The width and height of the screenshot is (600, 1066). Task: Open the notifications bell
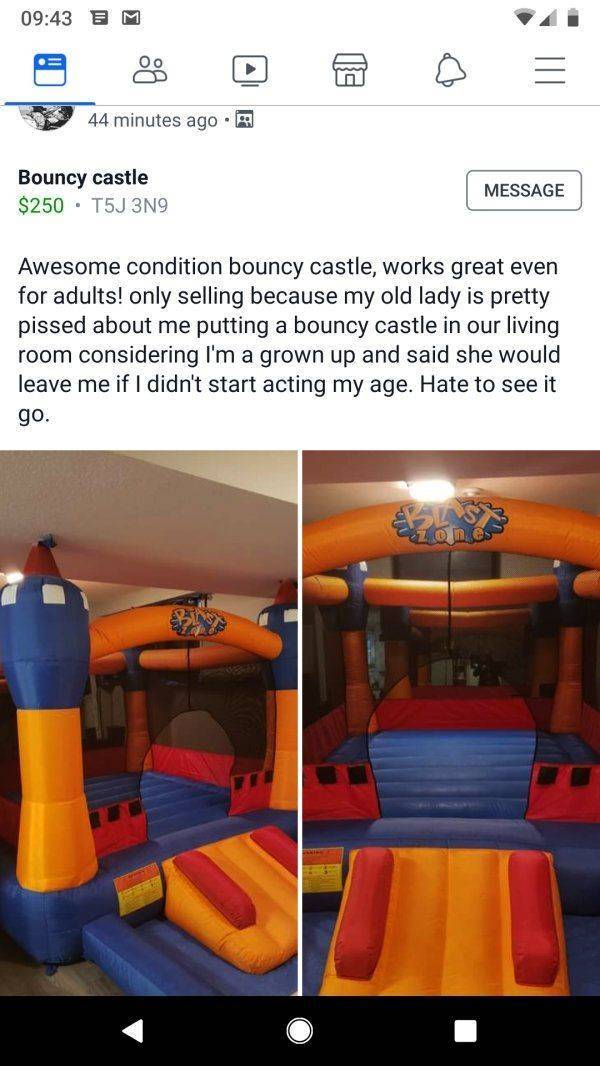pos(449,69)
